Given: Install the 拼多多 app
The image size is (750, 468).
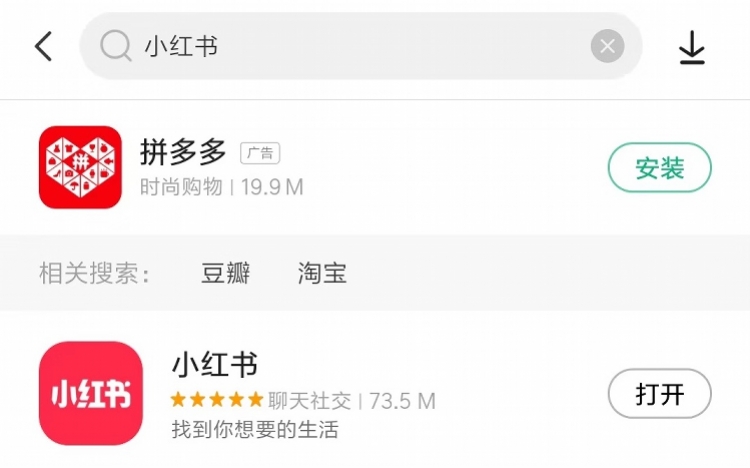Looking at the screenshot, I should point(659,168).
